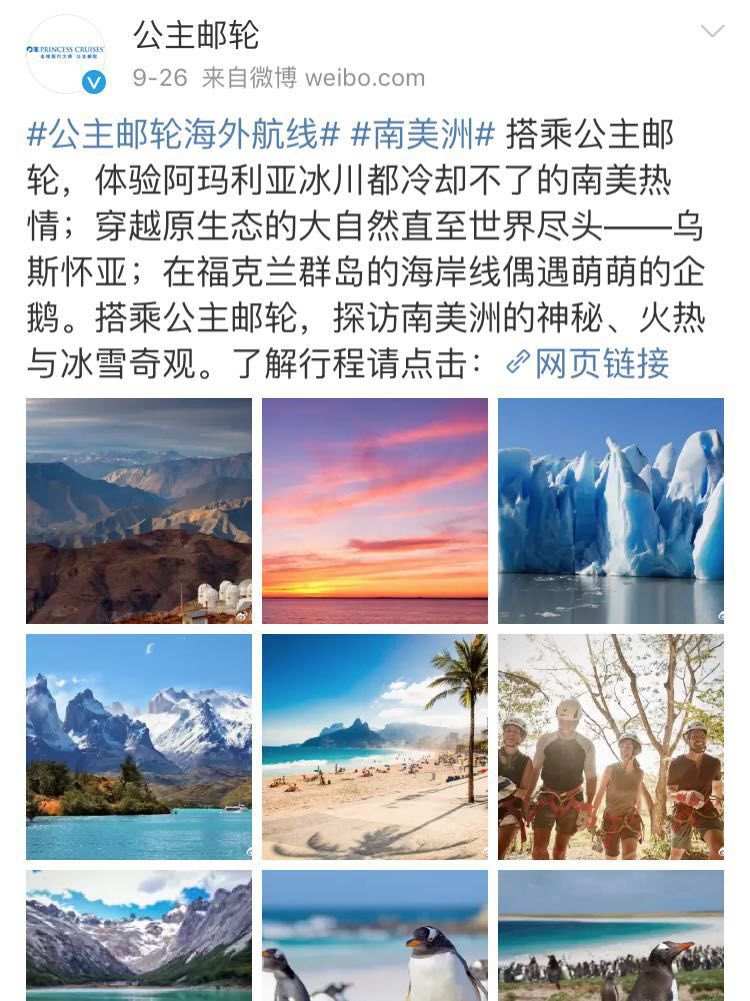This screenshot has height=1001, width=750.
Task: Open the photo of hikers in helmets
Action: coord(611,747)
